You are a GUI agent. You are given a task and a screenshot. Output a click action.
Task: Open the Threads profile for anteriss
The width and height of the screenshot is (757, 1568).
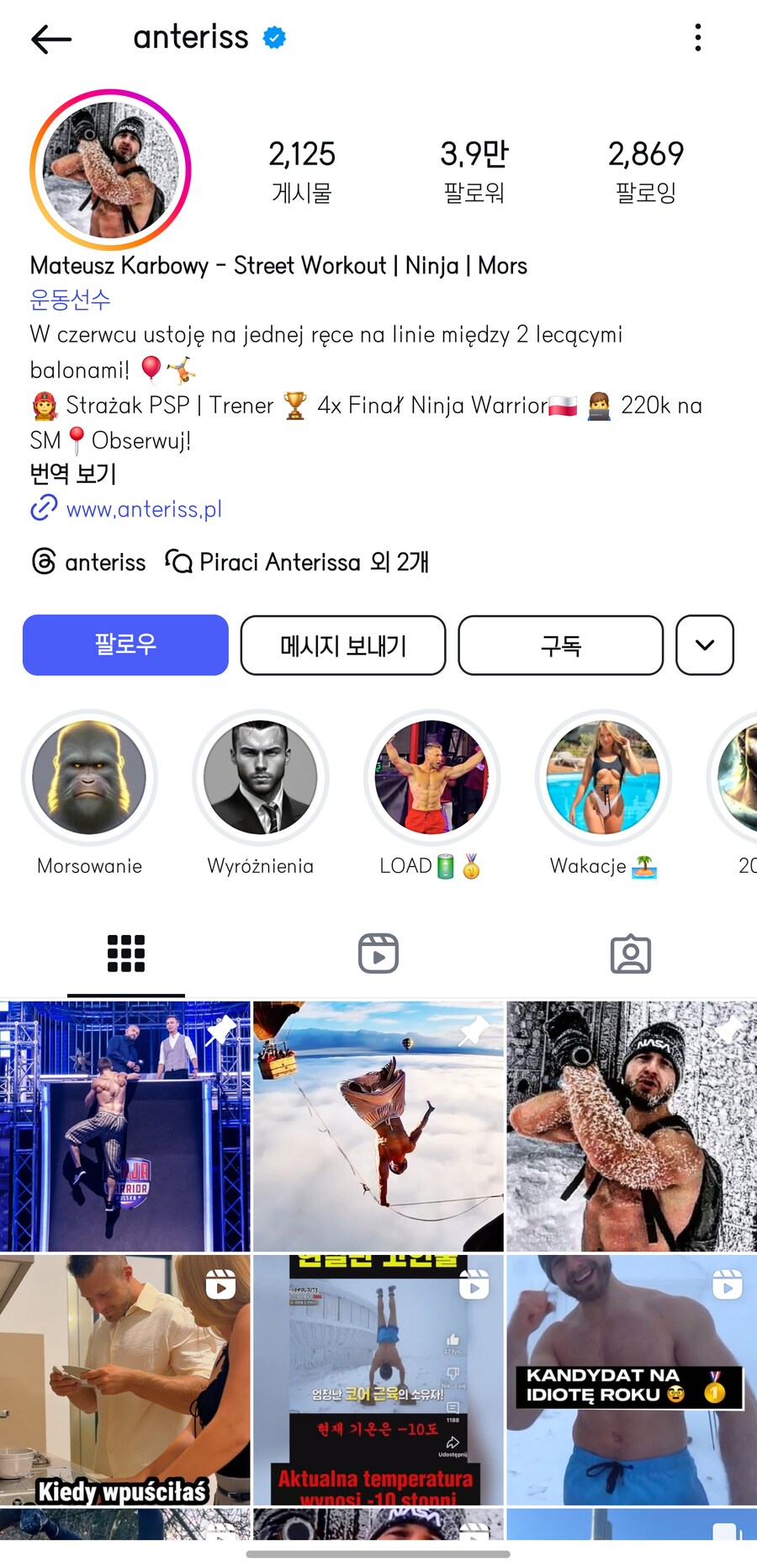tap(87, 561)
